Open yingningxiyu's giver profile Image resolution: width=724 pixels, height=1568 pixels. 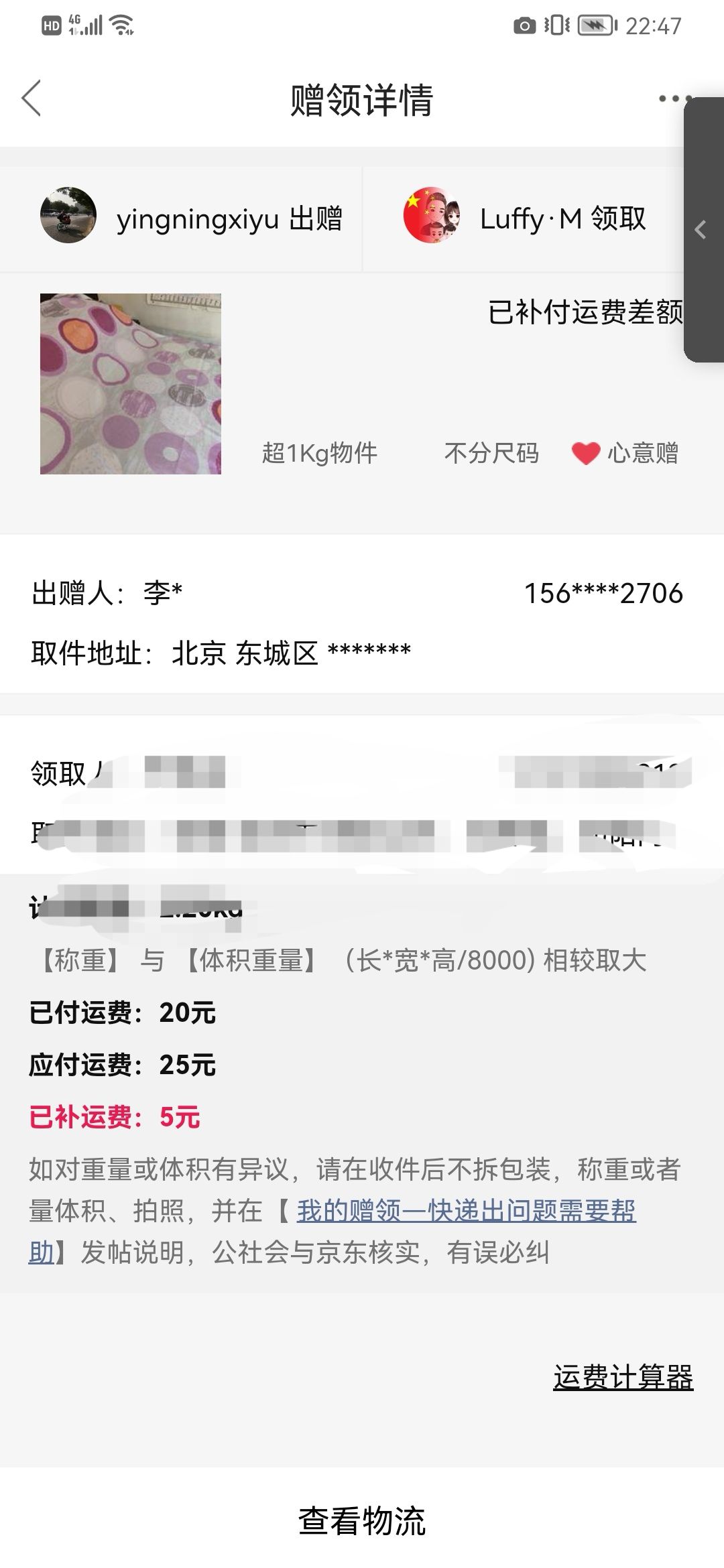pos(68,216)
